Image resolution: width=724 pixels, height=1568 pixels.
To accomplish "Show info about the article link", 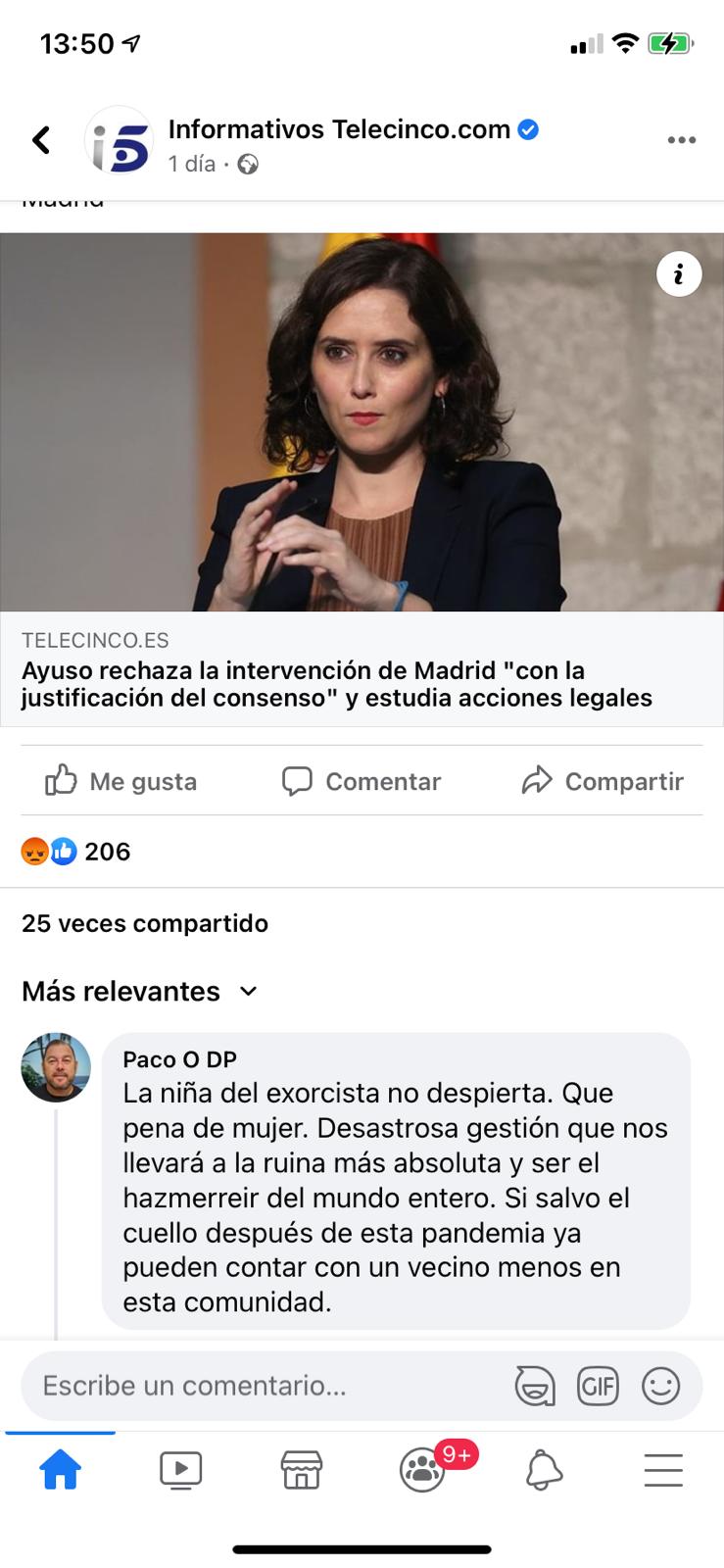I will [678, 274].
